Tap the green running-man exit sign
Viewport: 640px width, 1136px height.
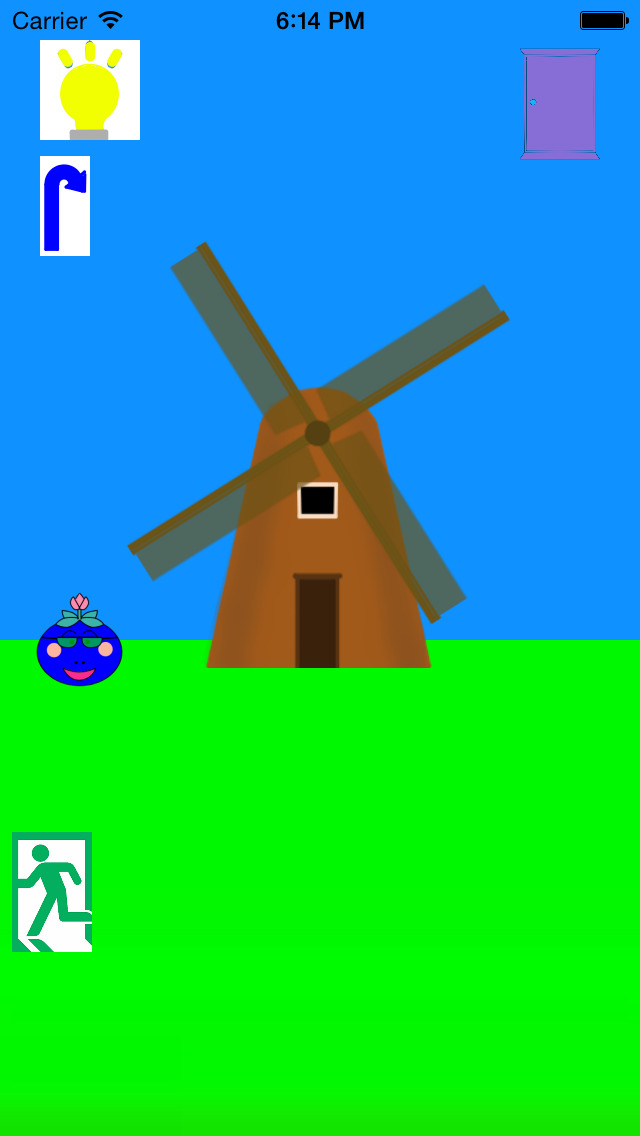coord(52,892)
